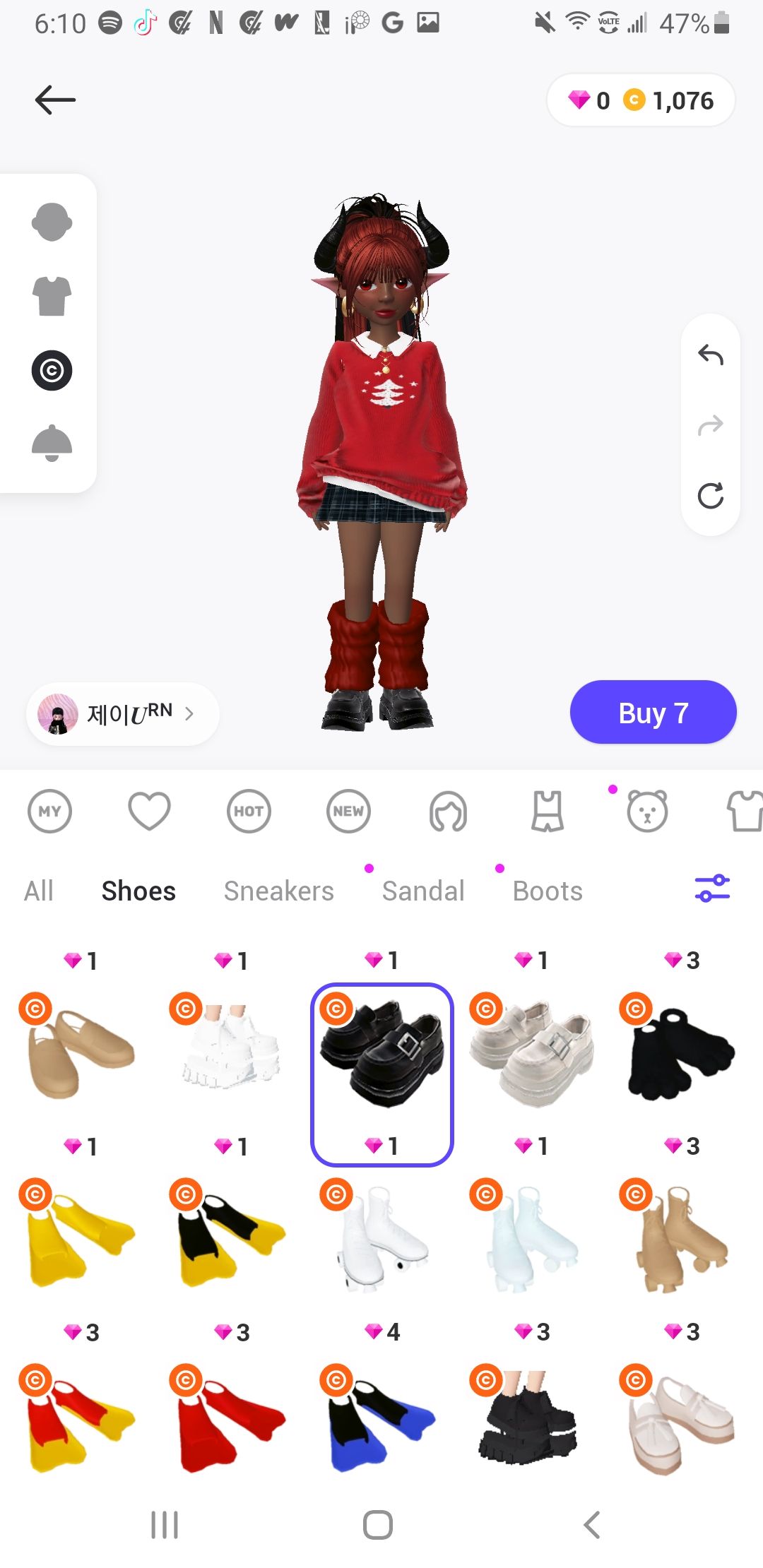Undo the last outfit change

(710, 355)
